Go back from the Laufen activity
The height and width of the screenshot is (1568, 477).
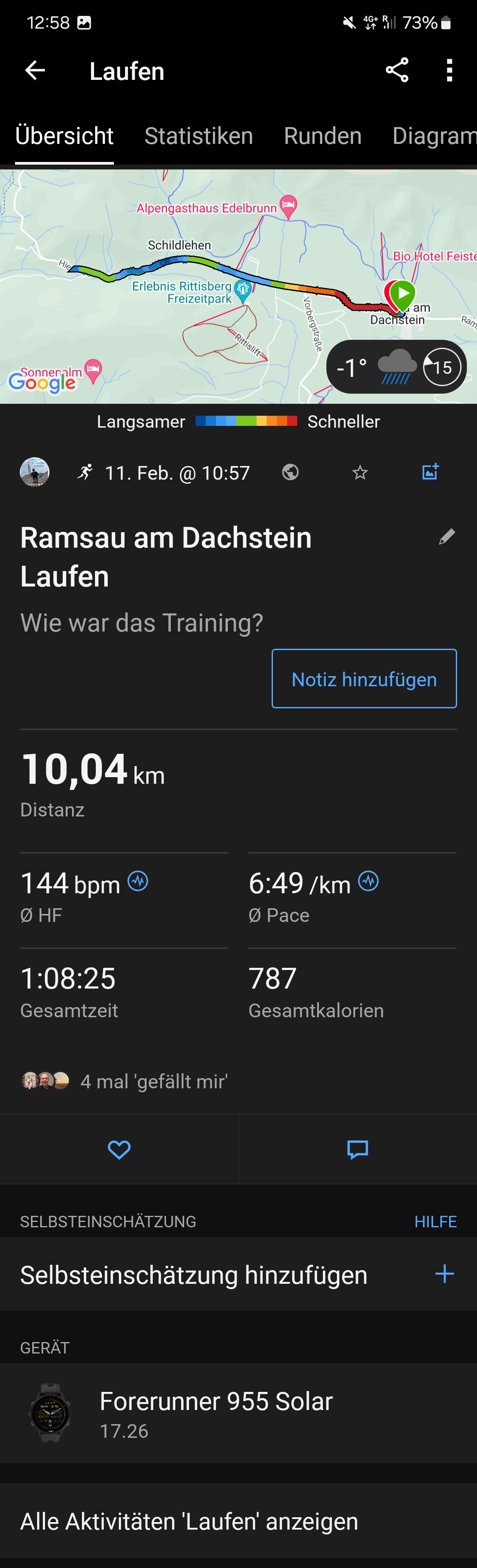pyautogui.click(x=35, y=71)
